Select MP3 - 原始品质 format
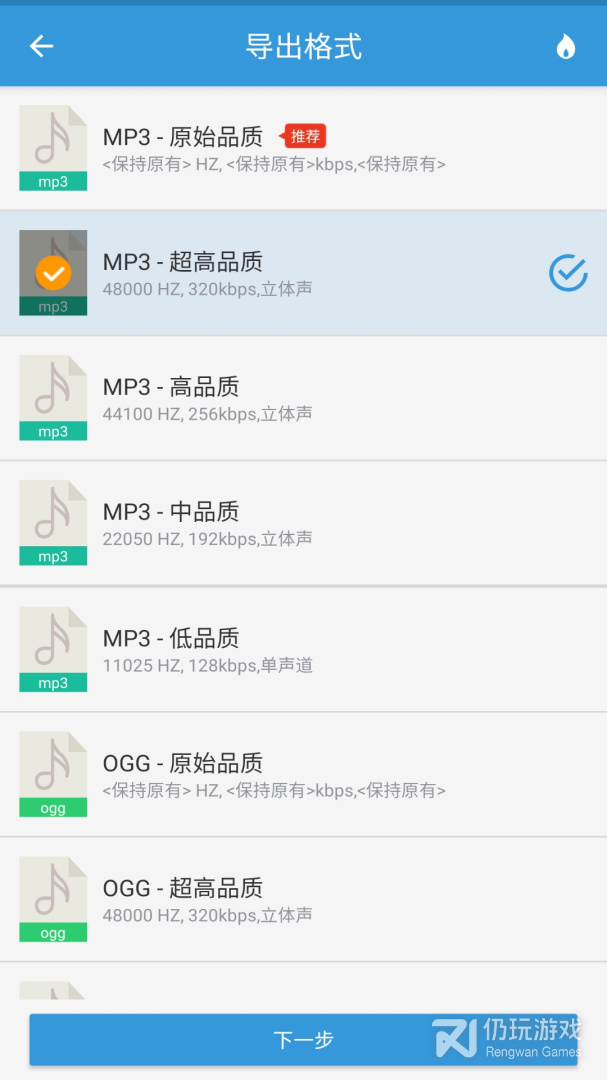Viewport: 607px width, 1080px height. (303, 148)
